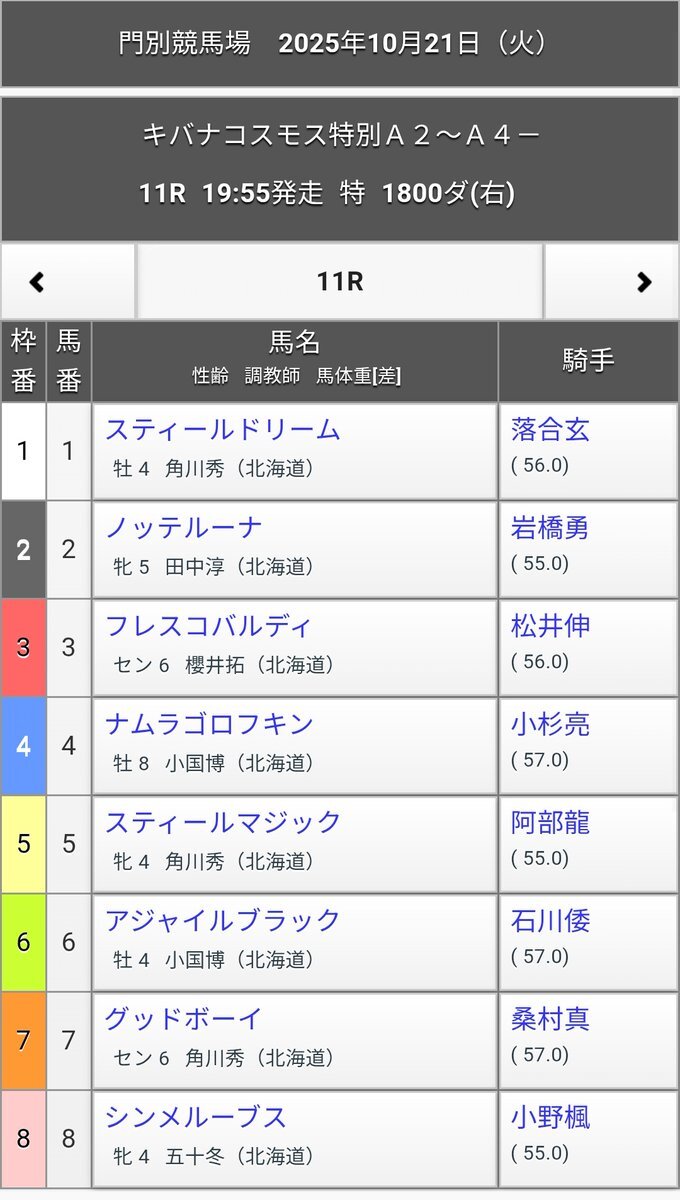Open horse スティールドリーム details
The image size is (680, 1200).
tap(222, 430)
